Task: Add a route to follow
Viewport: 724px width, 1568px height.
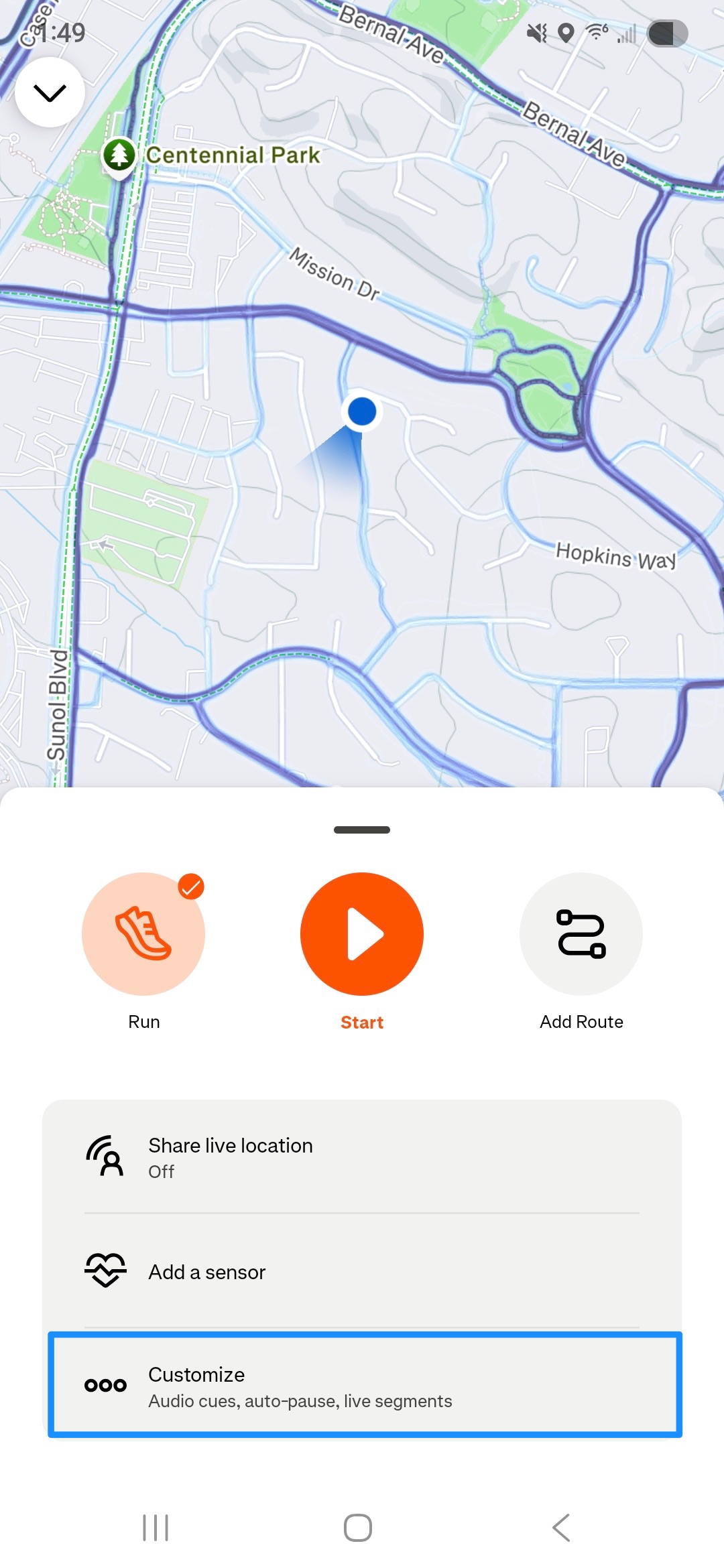Action: pyautogui.click(x=581, y=933)
